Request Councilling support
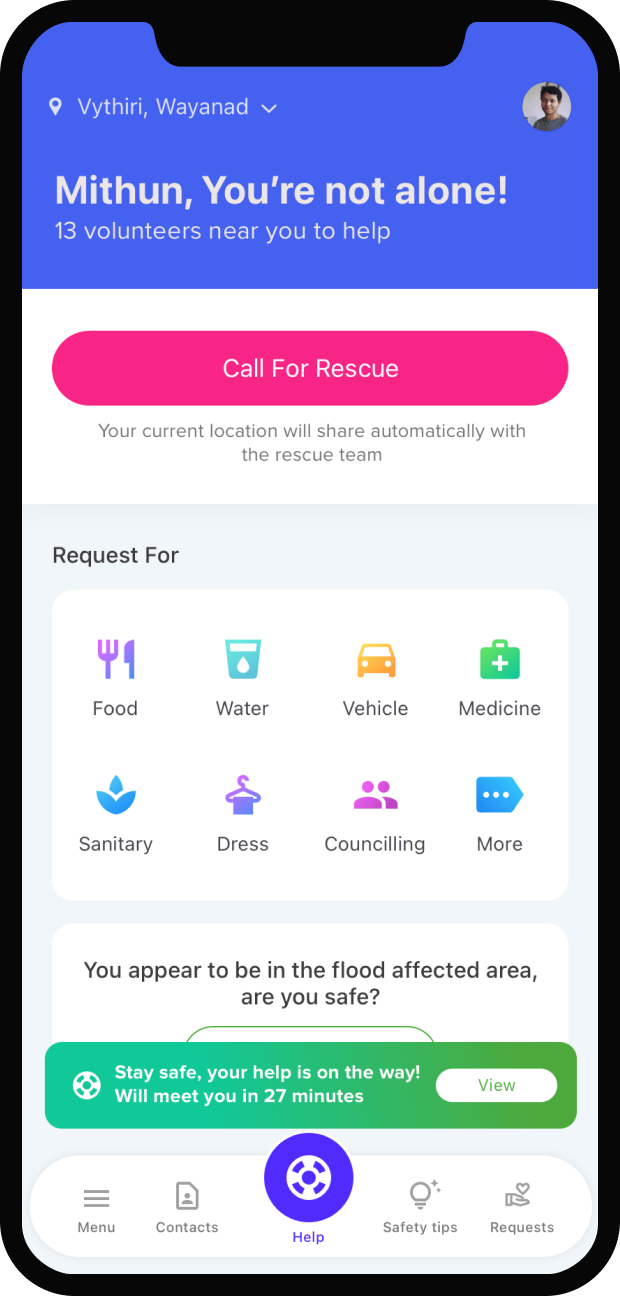The height and width of the screenshot is (1296, 620). coord(375,813)
